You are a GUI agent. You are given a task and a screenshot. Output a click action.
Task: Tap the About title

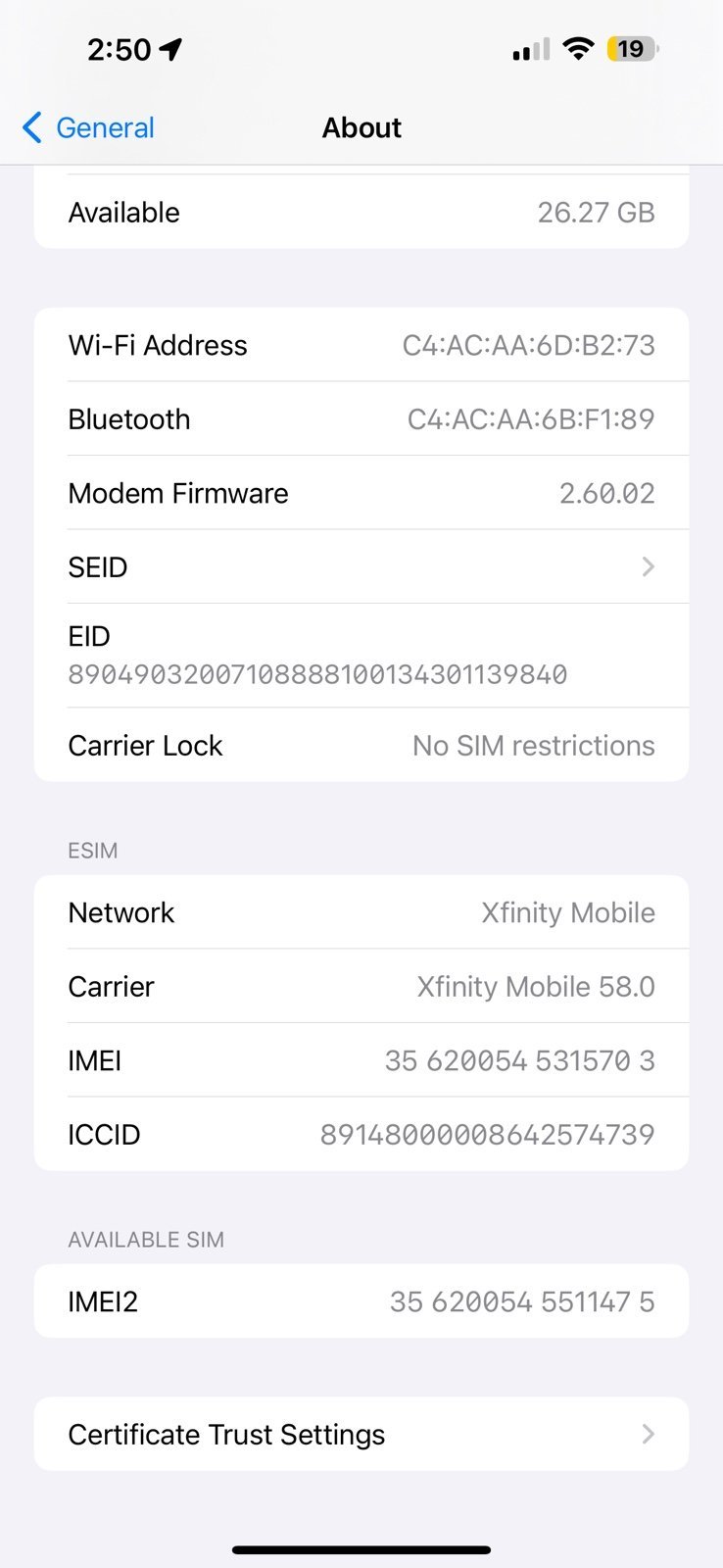pos(361,127)
